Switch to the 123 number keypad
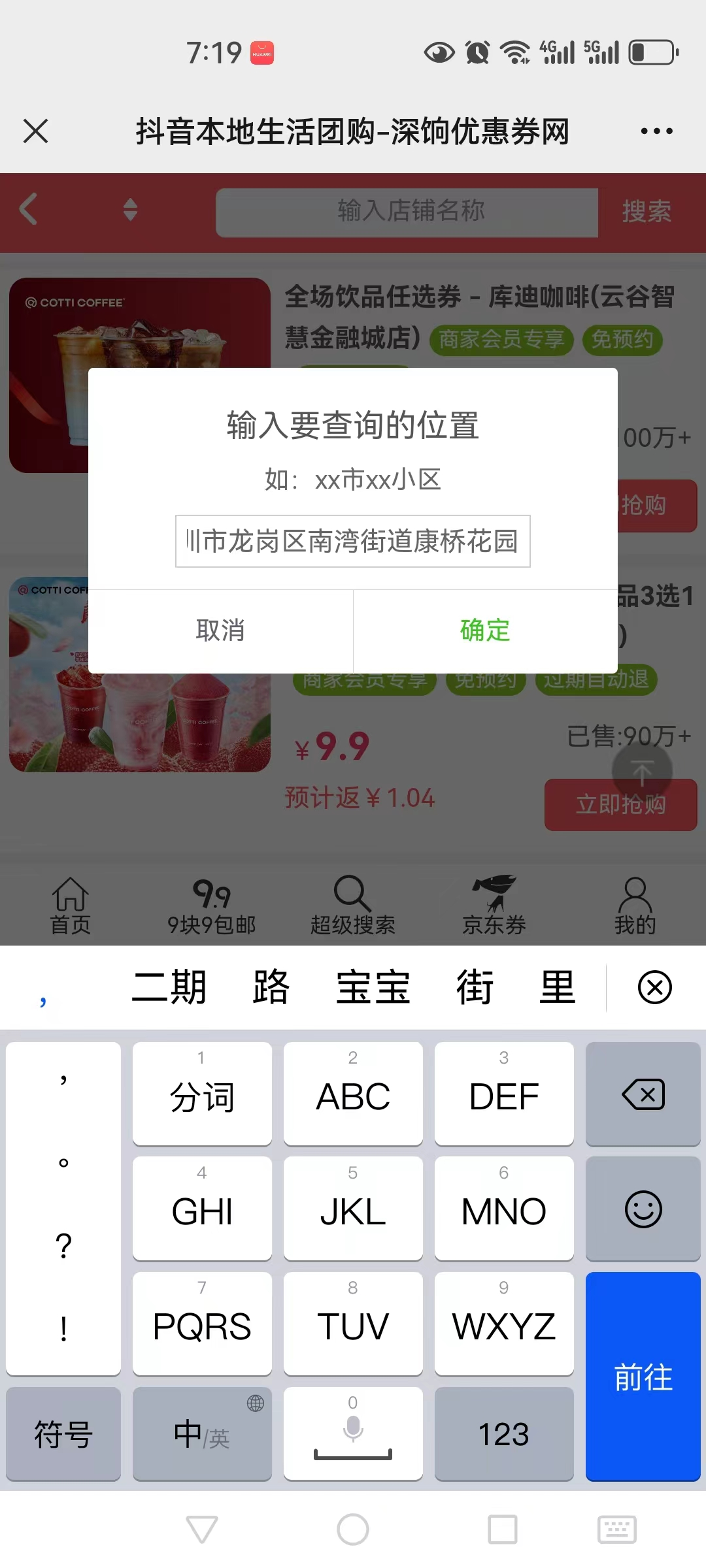 tap(503, 1434)
